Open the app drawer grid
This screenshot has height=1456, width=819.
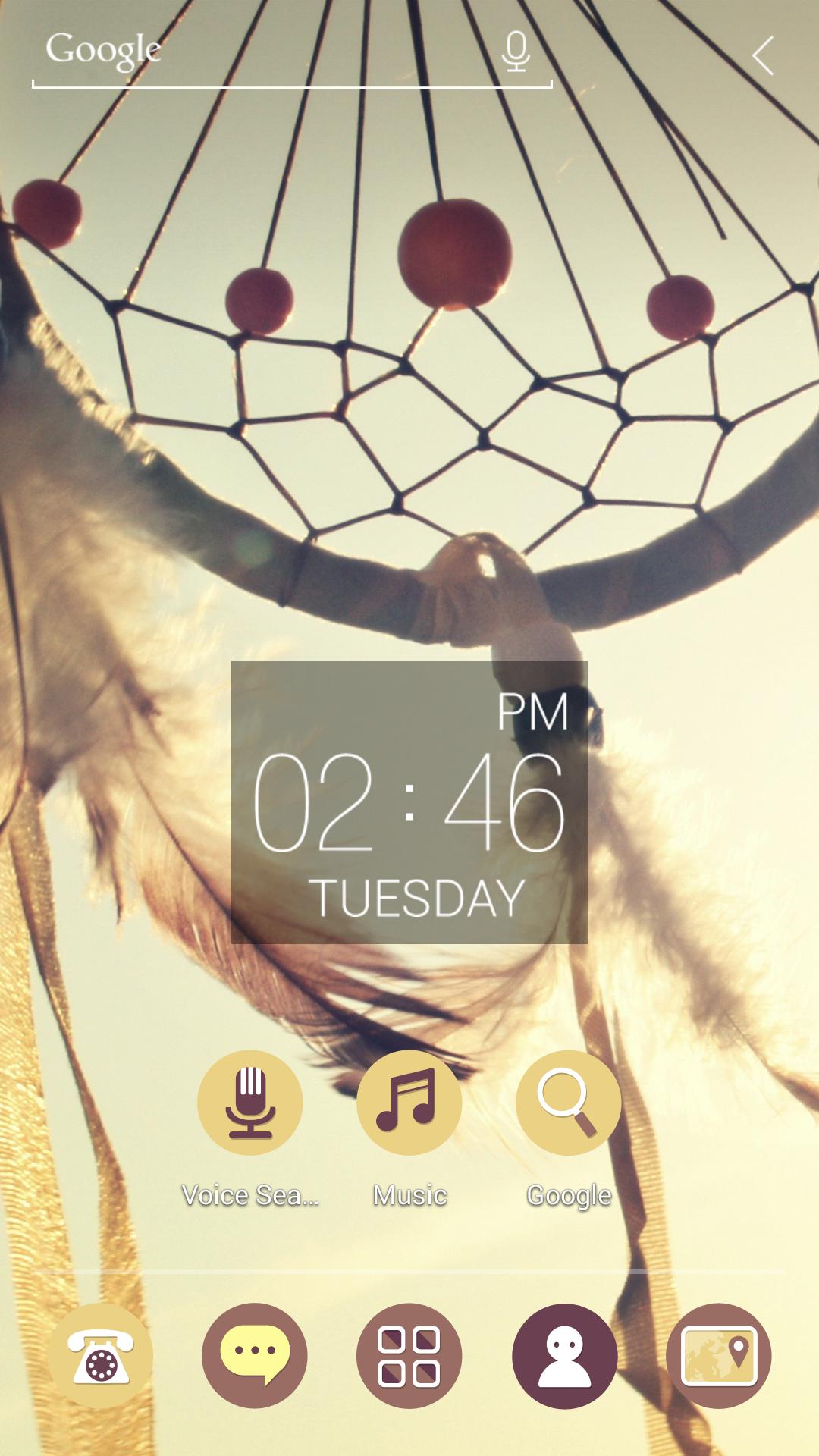click(x=409, y=1355)
